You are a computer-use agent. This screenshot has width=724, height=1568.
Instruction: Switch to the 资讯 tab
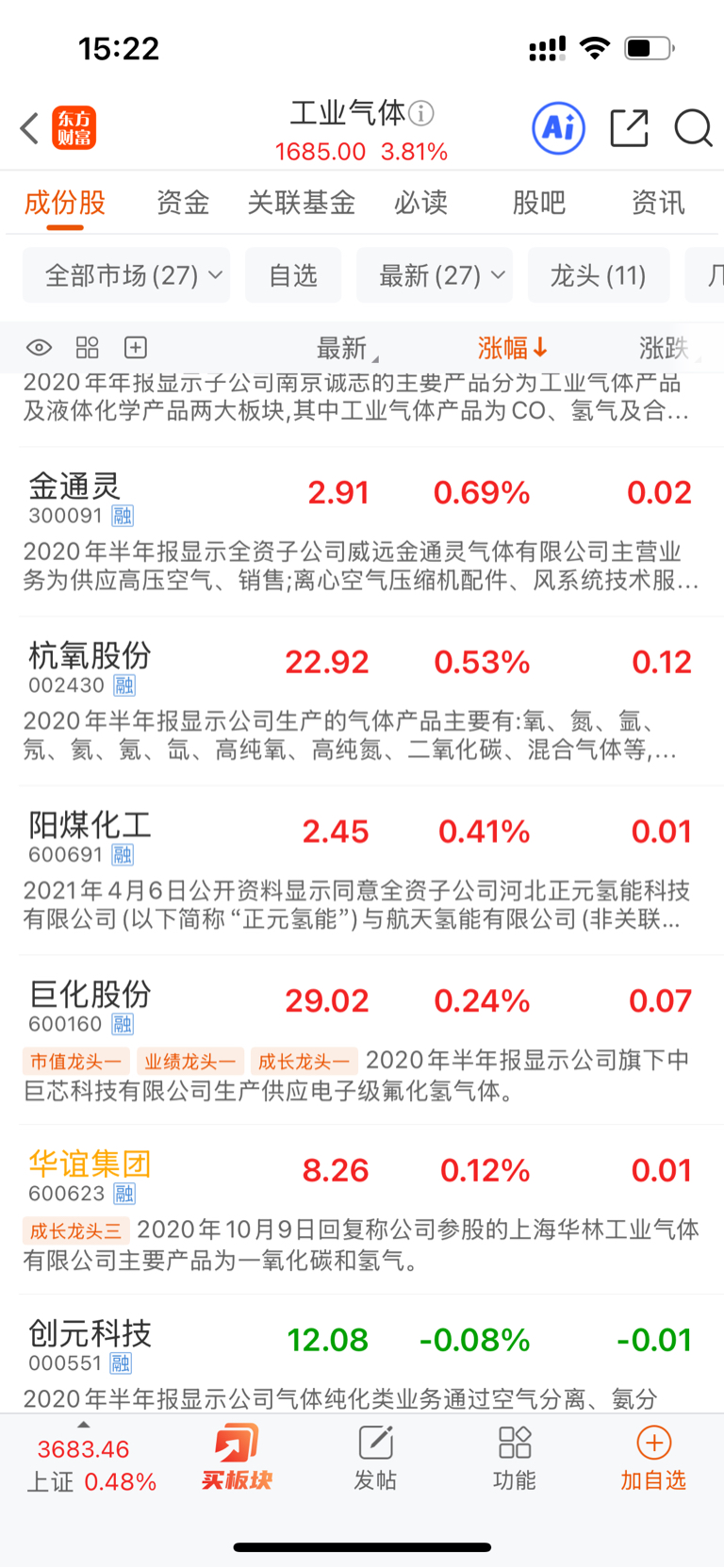658,203
